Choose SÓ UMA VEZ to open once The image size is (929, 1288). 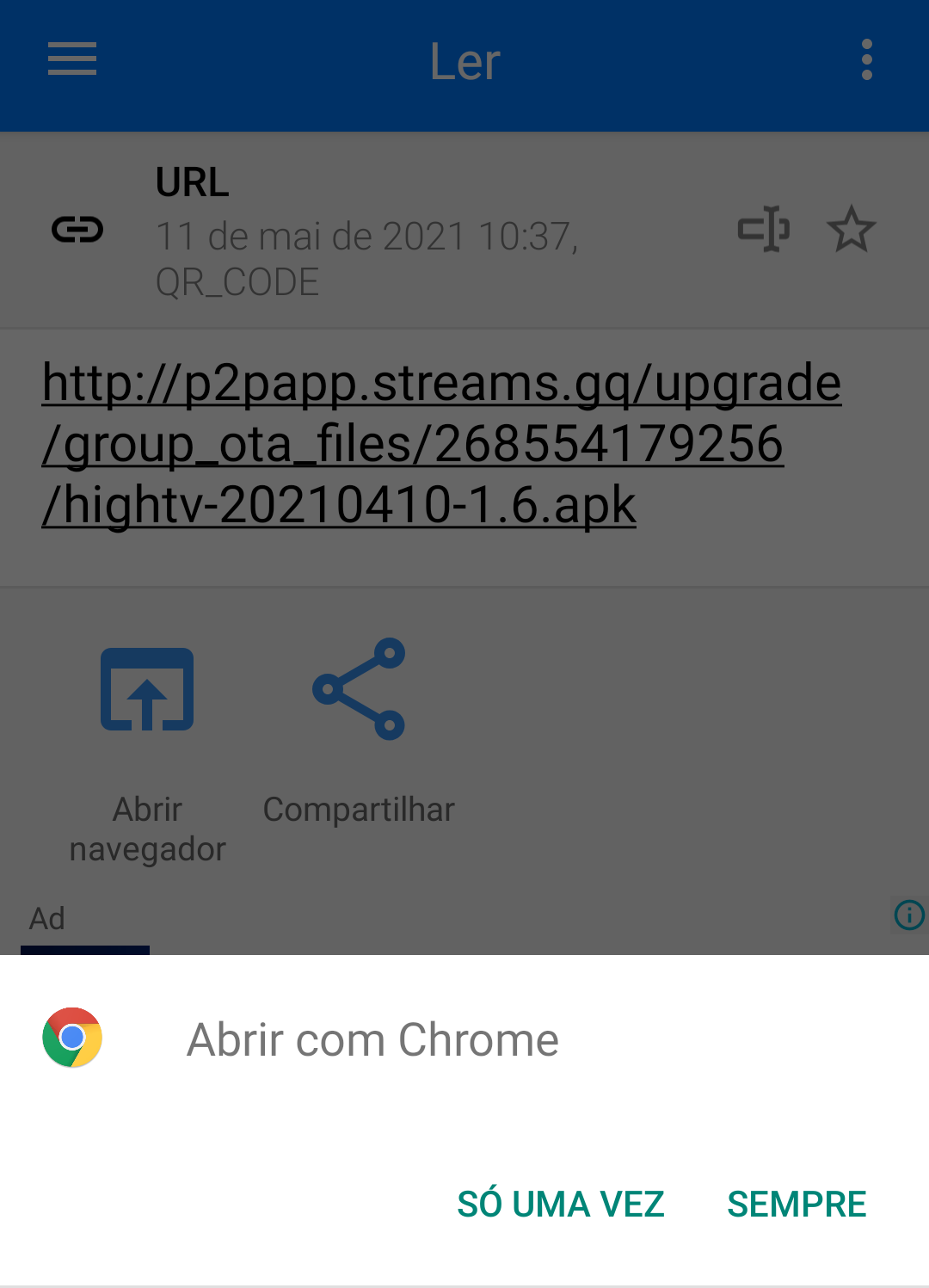[x=560, y=1203]
